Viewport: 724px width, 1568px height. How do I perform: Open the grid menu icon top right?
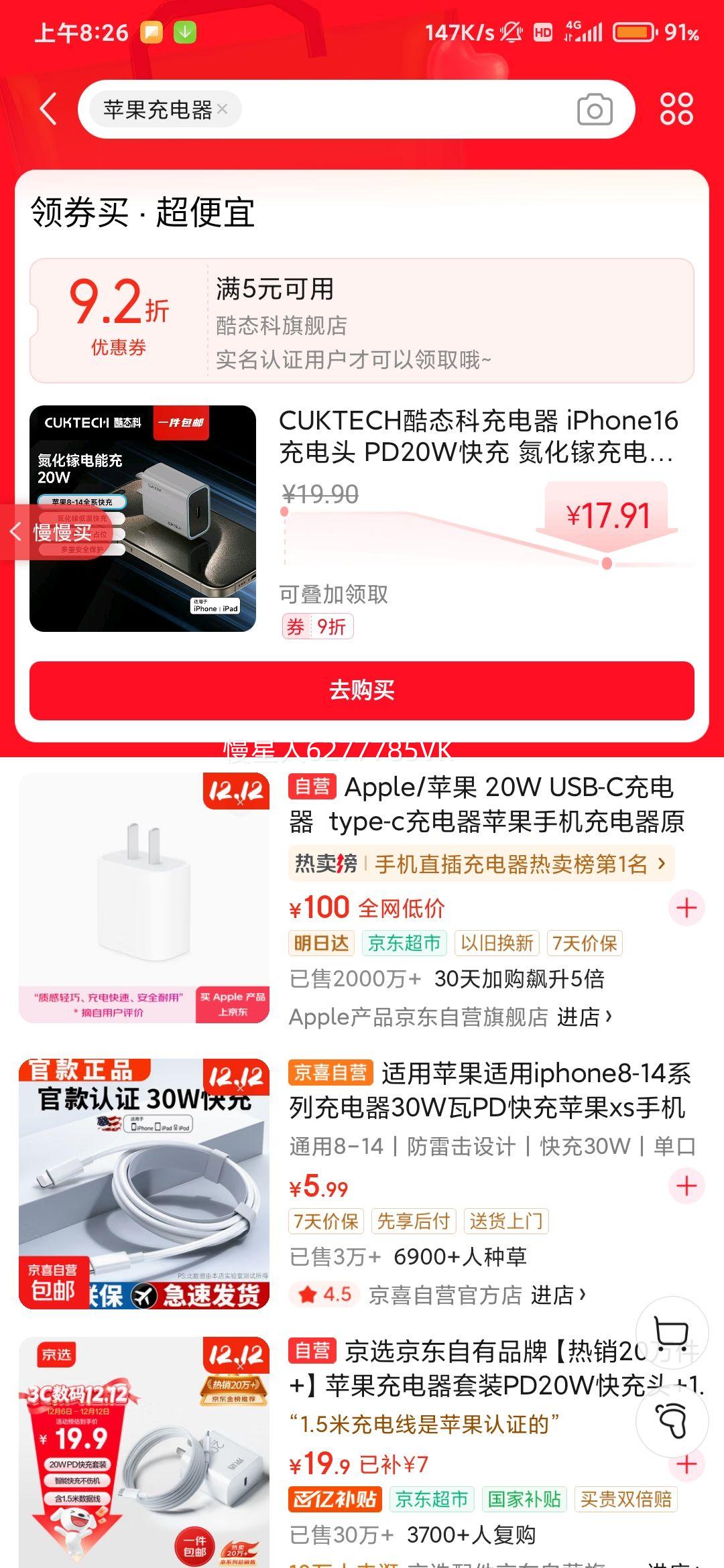click(x=677, y=109)
